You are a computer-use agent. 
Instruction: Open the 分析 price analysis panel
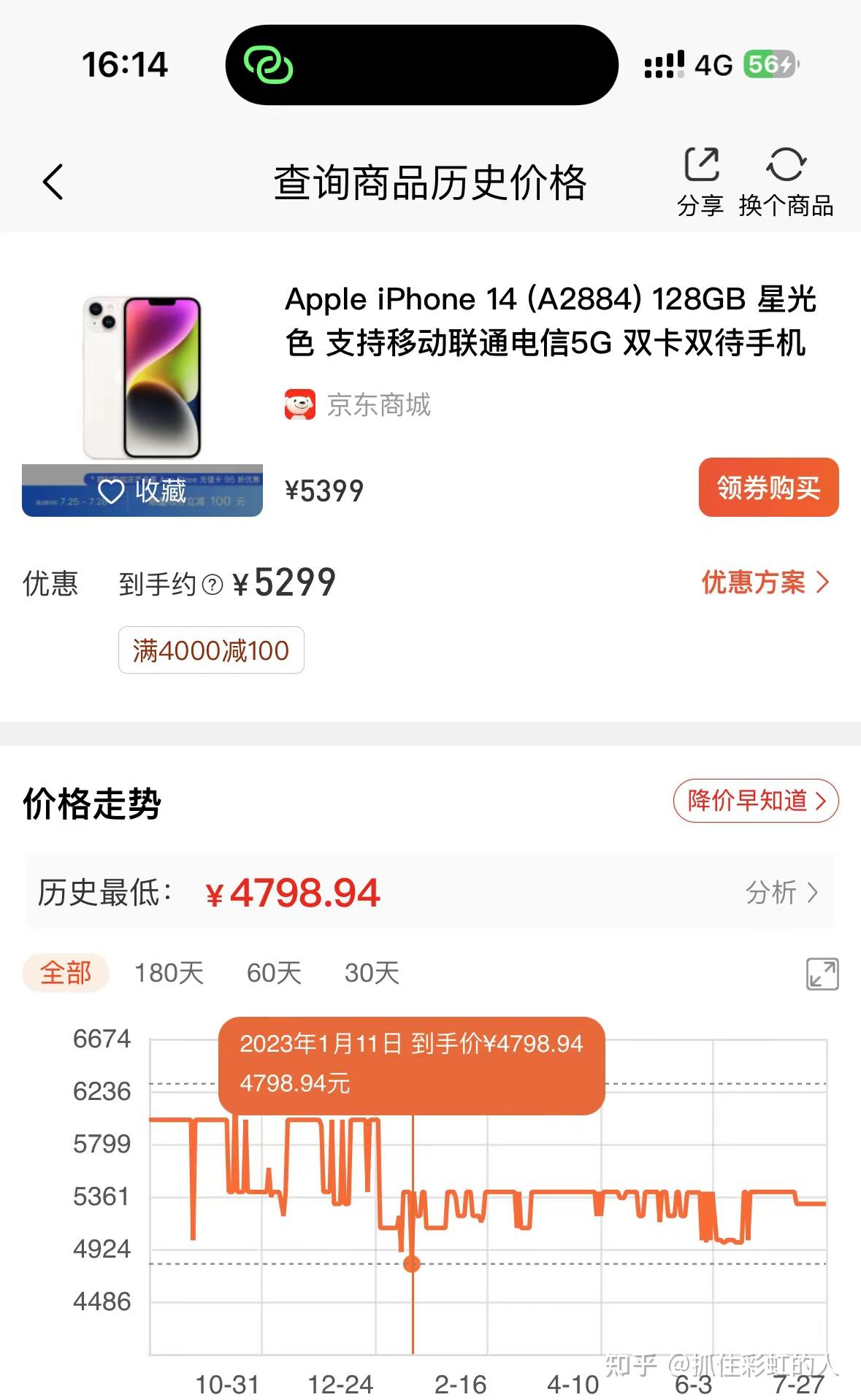pos(781,893)
